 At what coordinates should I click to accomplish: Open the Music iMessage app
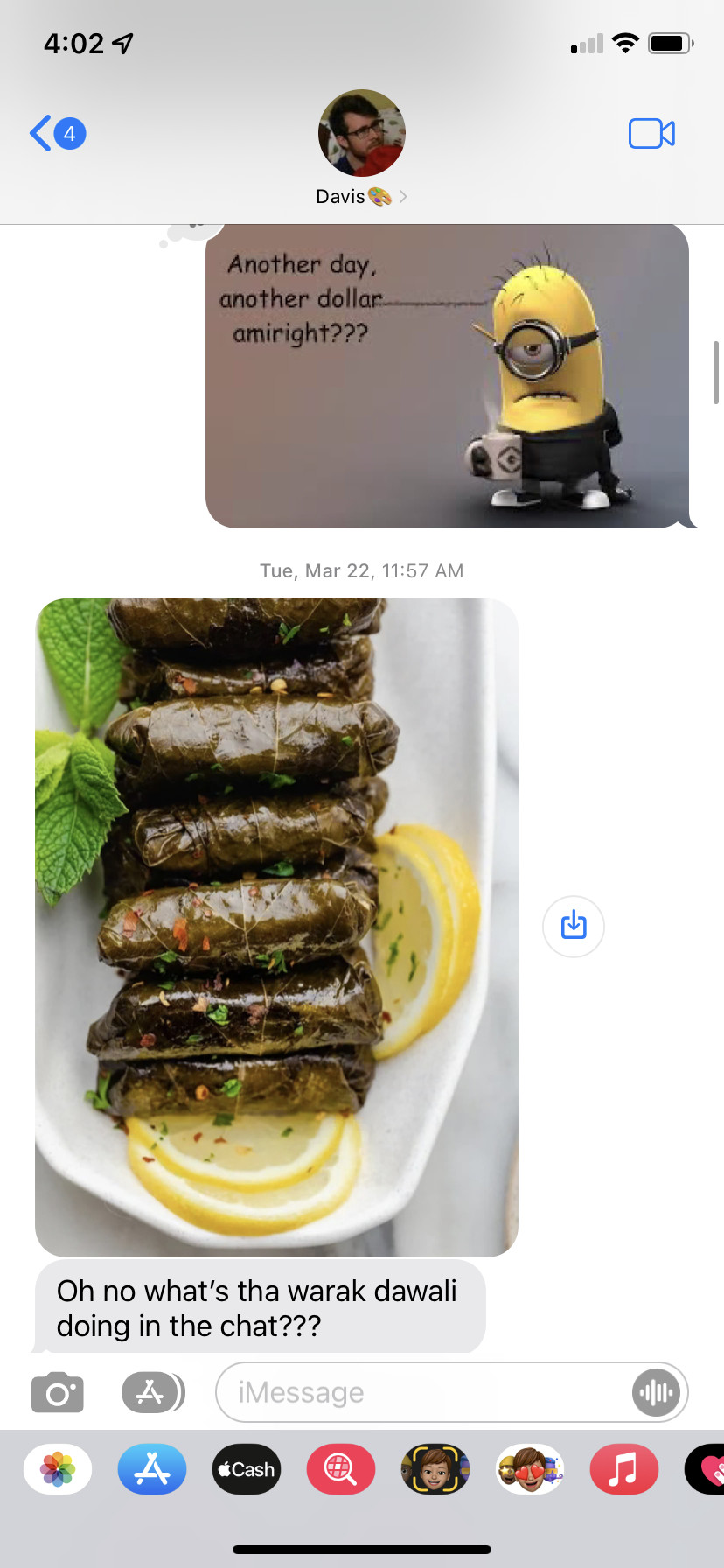pos(624,1469)
